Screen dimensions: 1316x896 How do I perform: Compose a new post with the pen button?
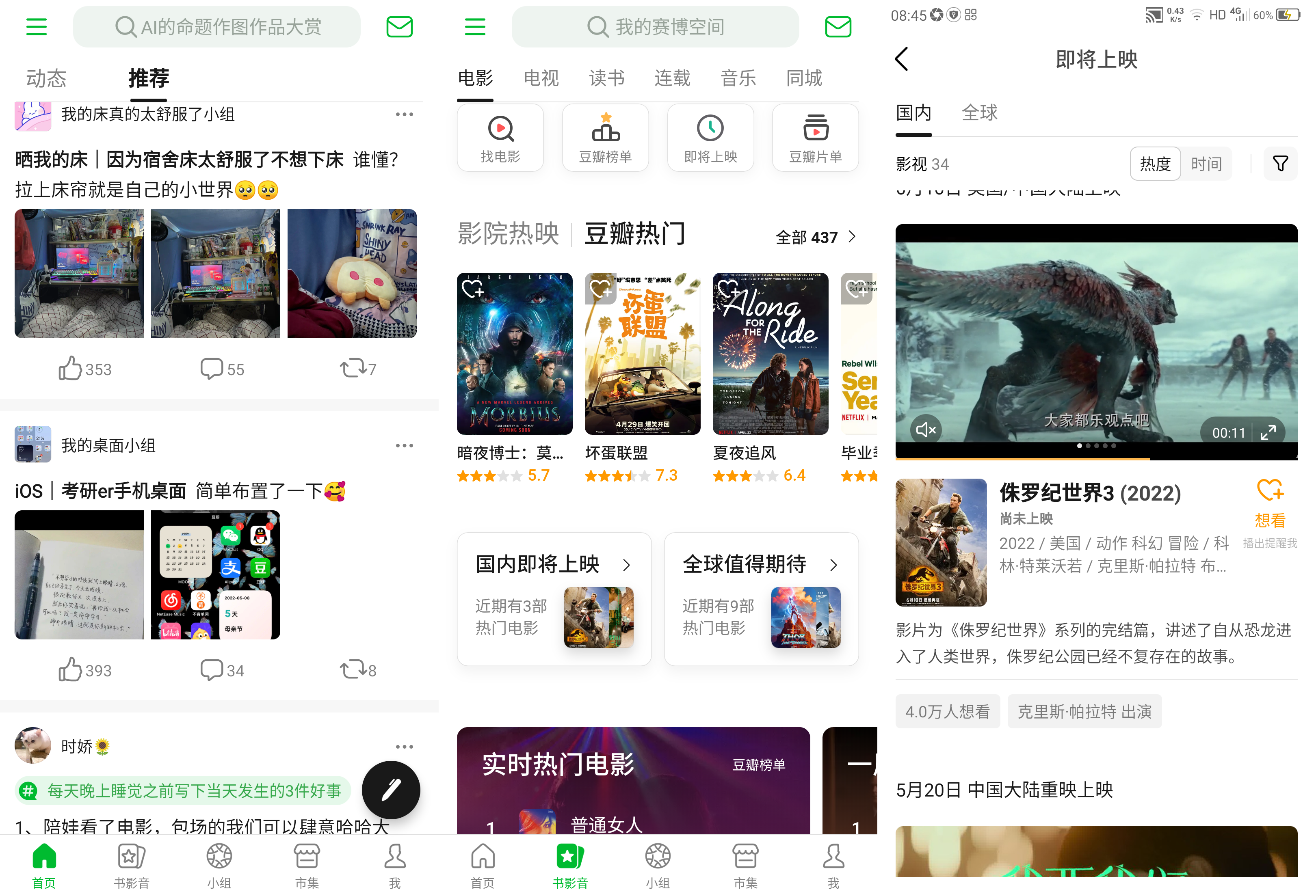point(391,790)
